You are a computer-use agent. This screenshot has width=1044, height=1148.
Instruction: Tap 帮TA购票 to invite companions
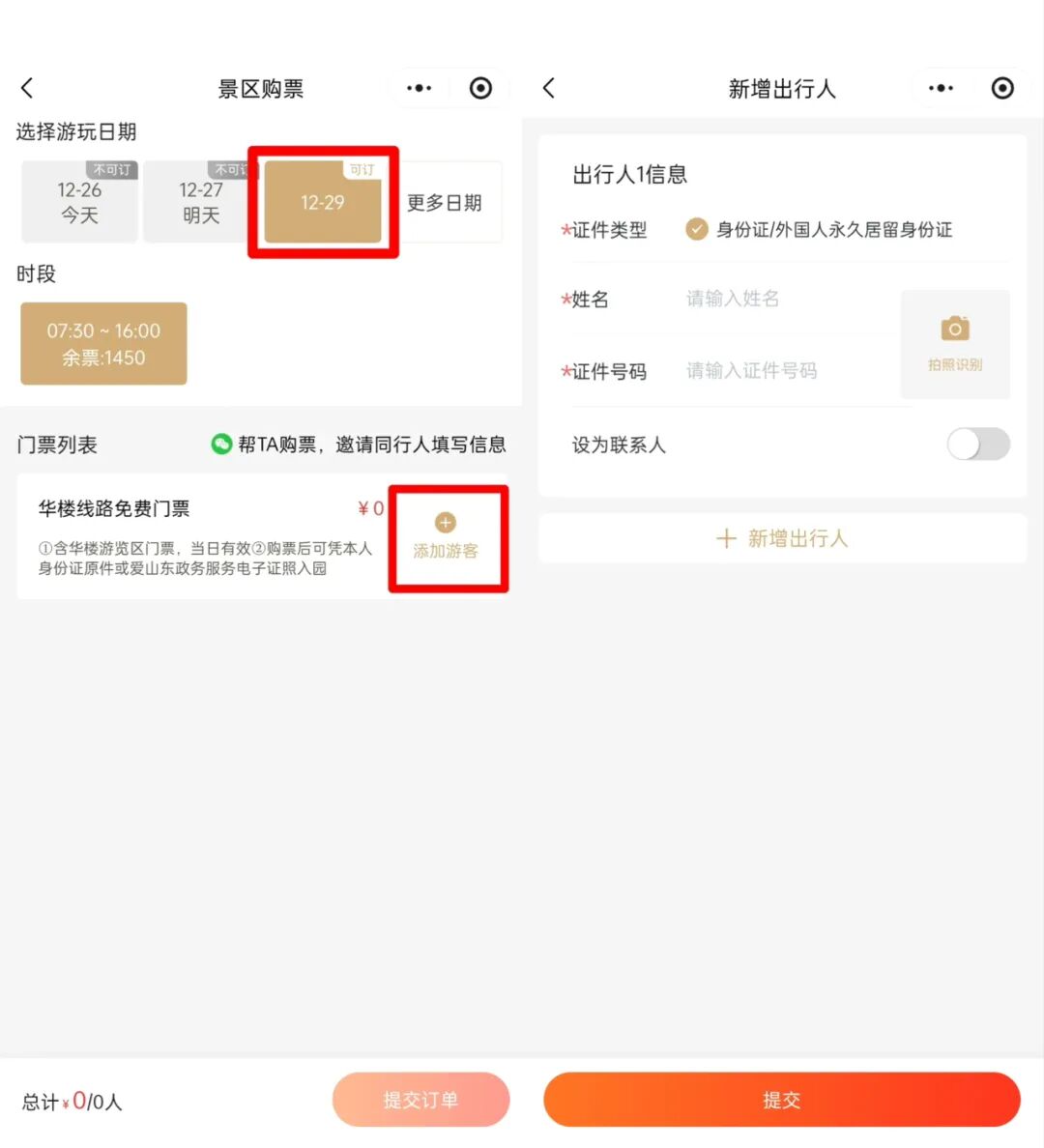pyautogui.click(x=359, y=445)
